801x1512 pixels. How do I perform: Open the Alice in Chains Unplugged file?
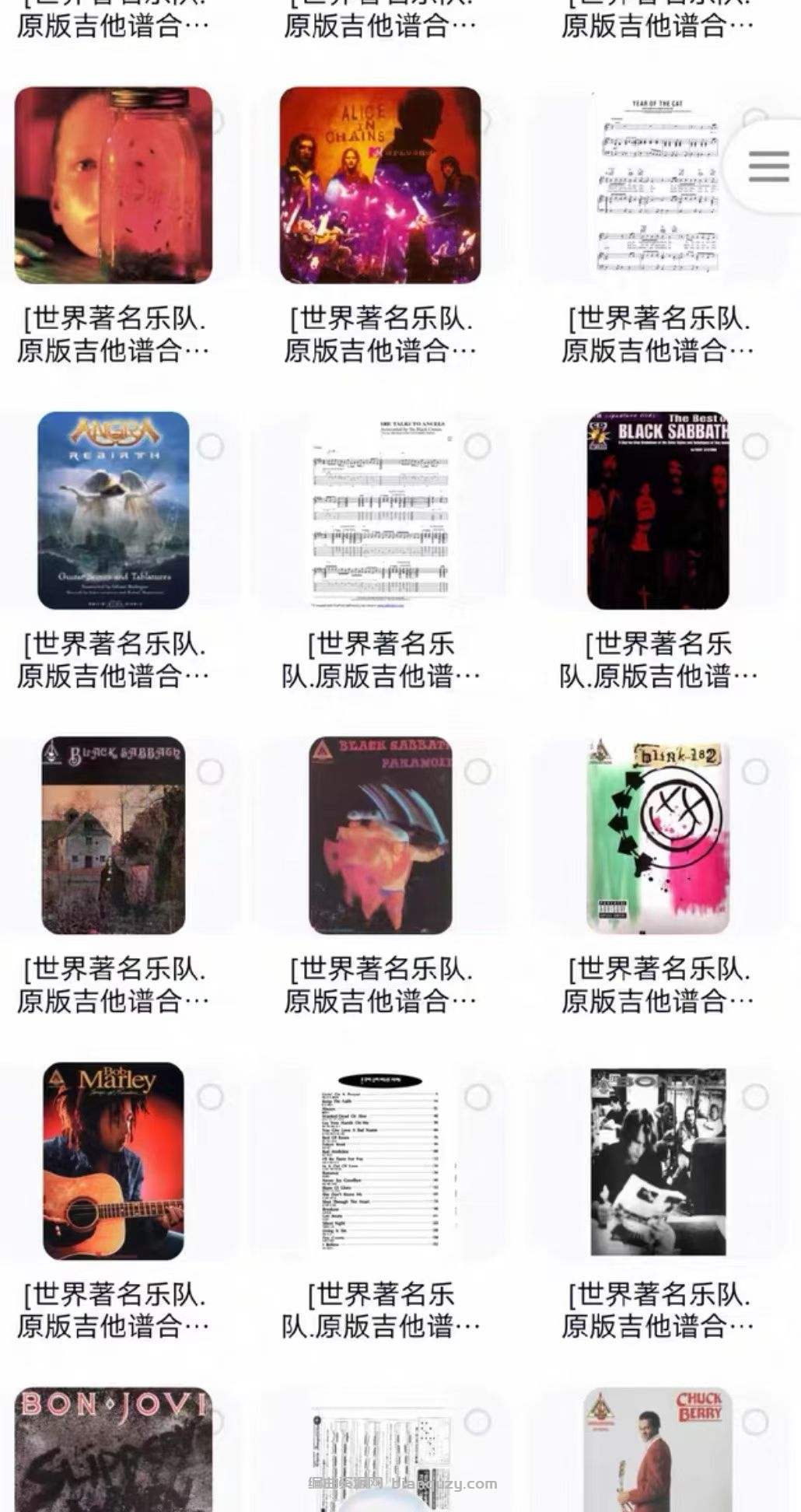point(380,185)
